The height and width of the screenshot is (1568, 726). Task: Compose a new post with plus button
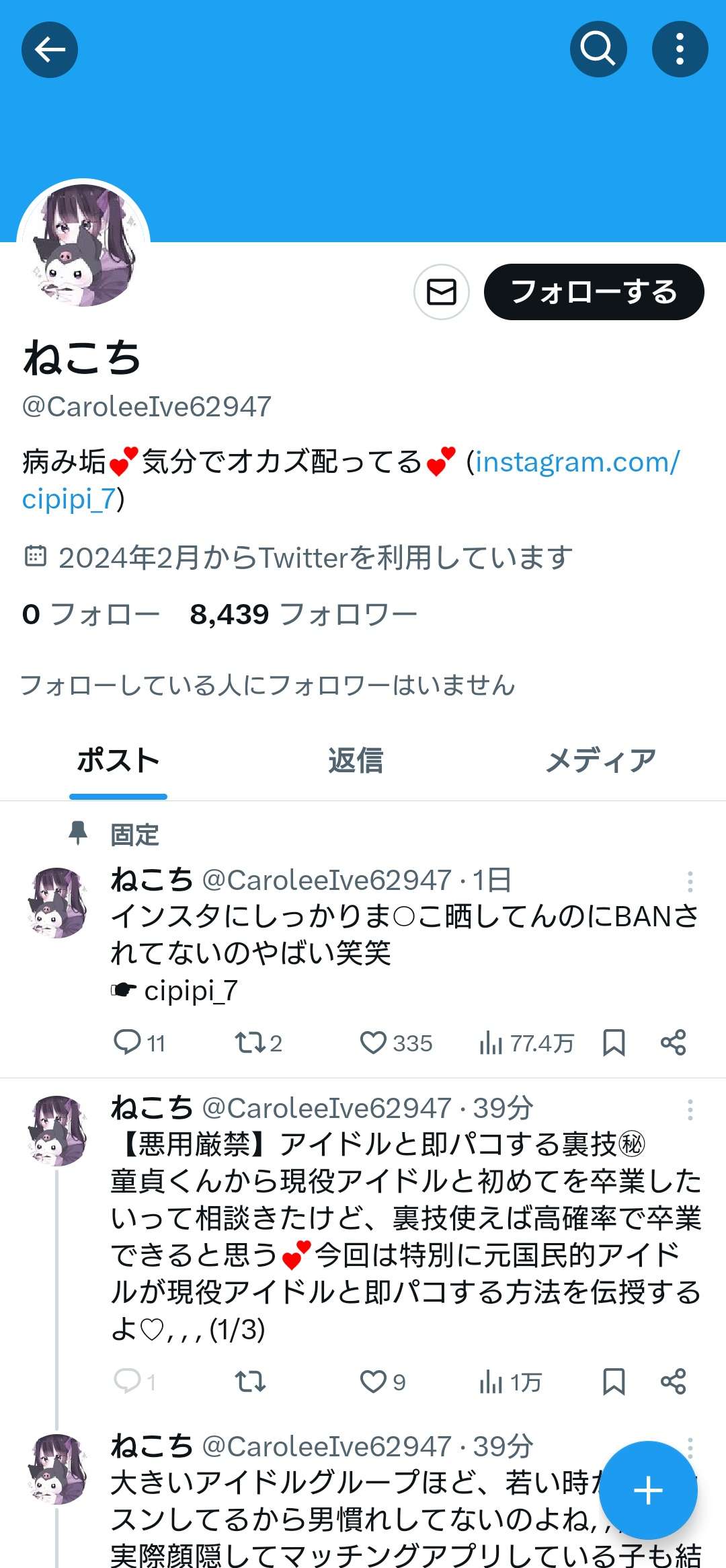pos(647,1491)
